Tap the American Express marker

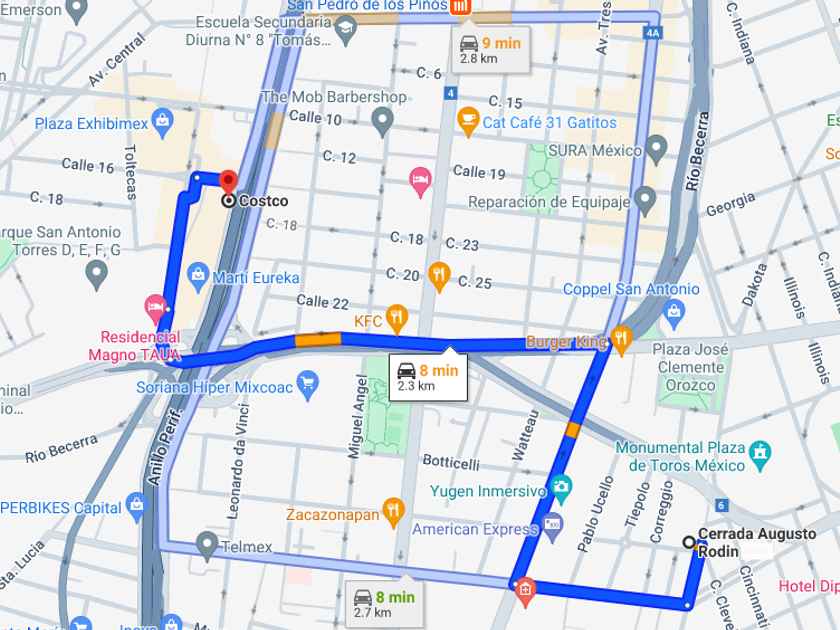[552, 528]
